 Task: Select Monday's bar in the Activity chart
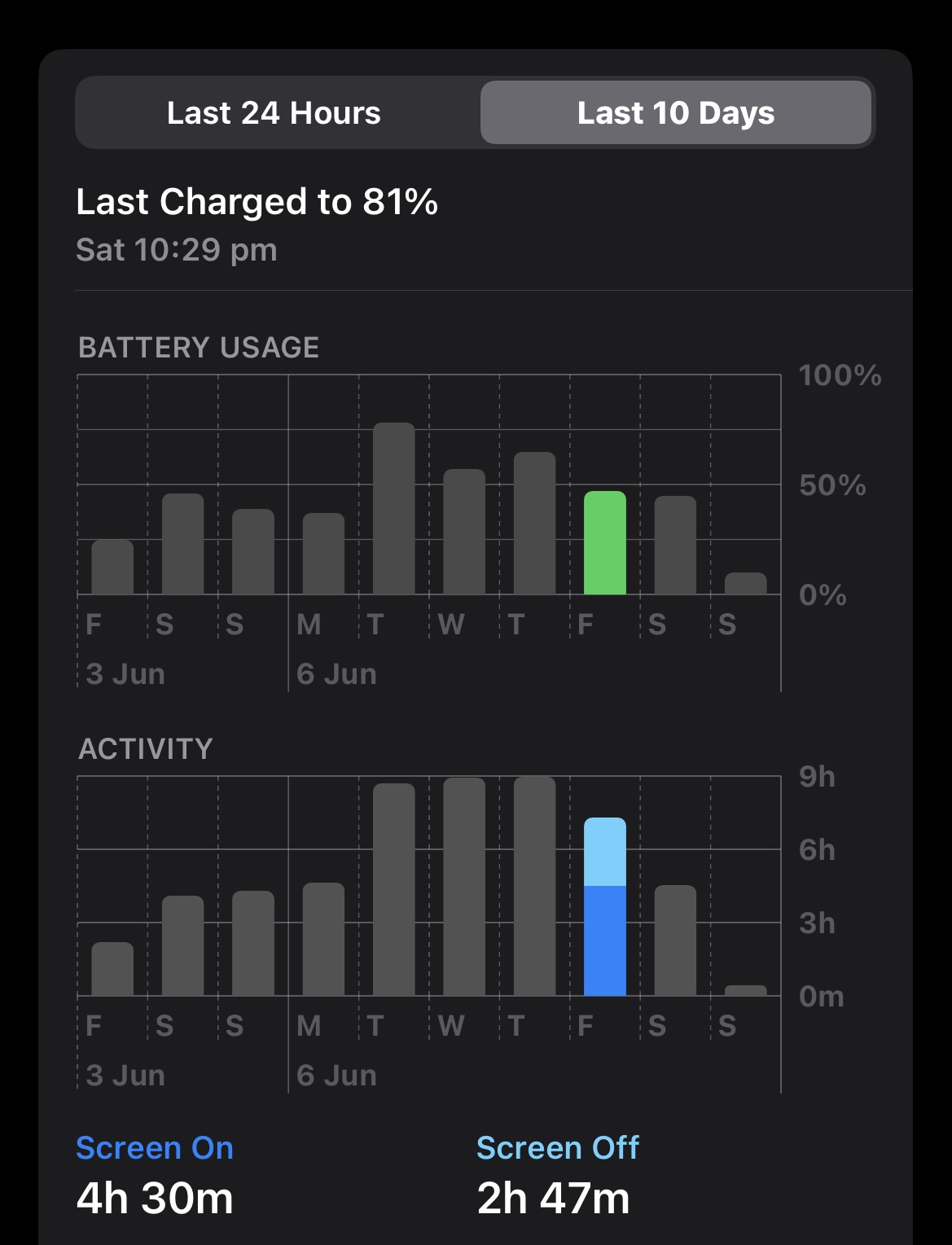click(323, 939)
